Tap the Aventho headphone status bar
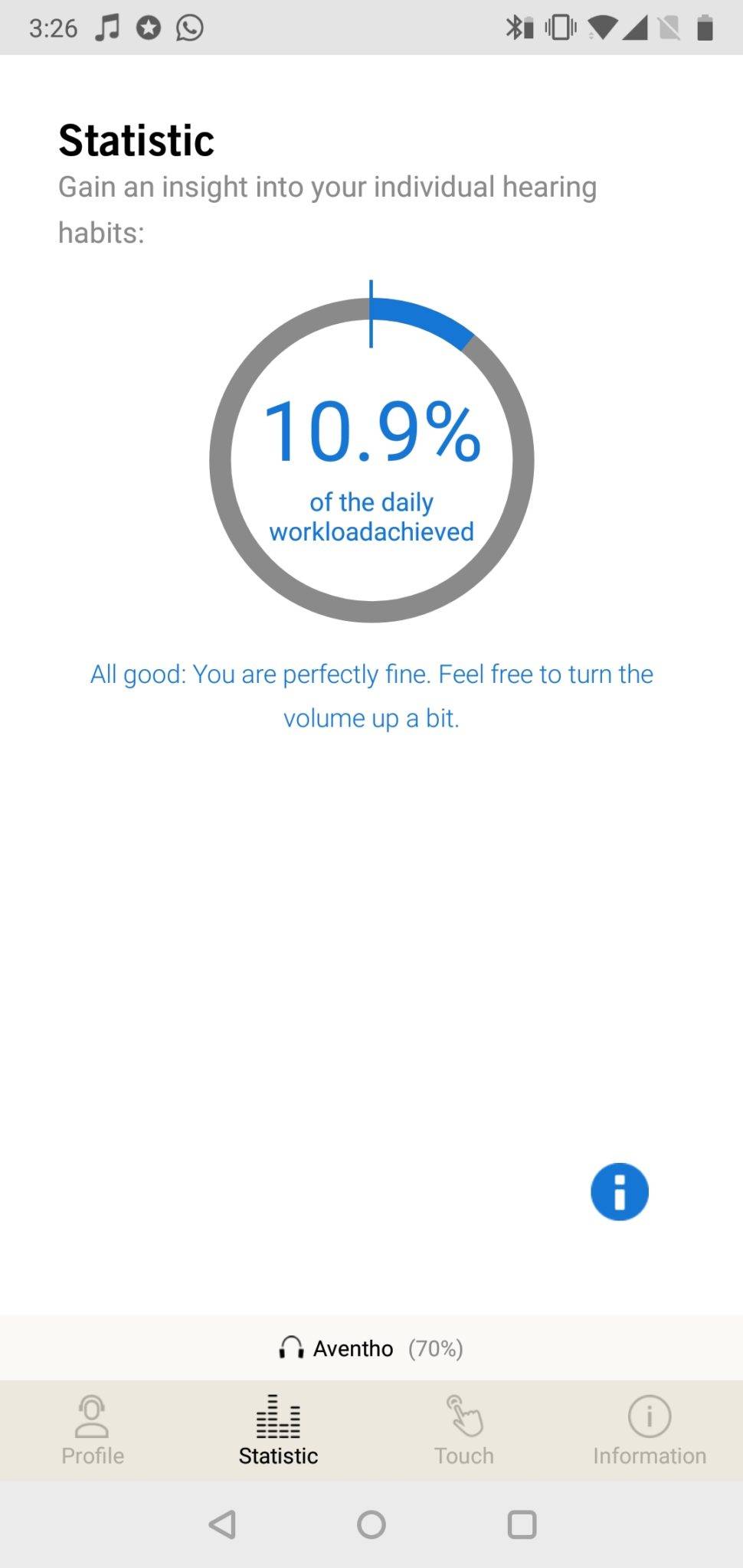The width and height of the screenshot is (743, 1568). tap(371, 1347)
